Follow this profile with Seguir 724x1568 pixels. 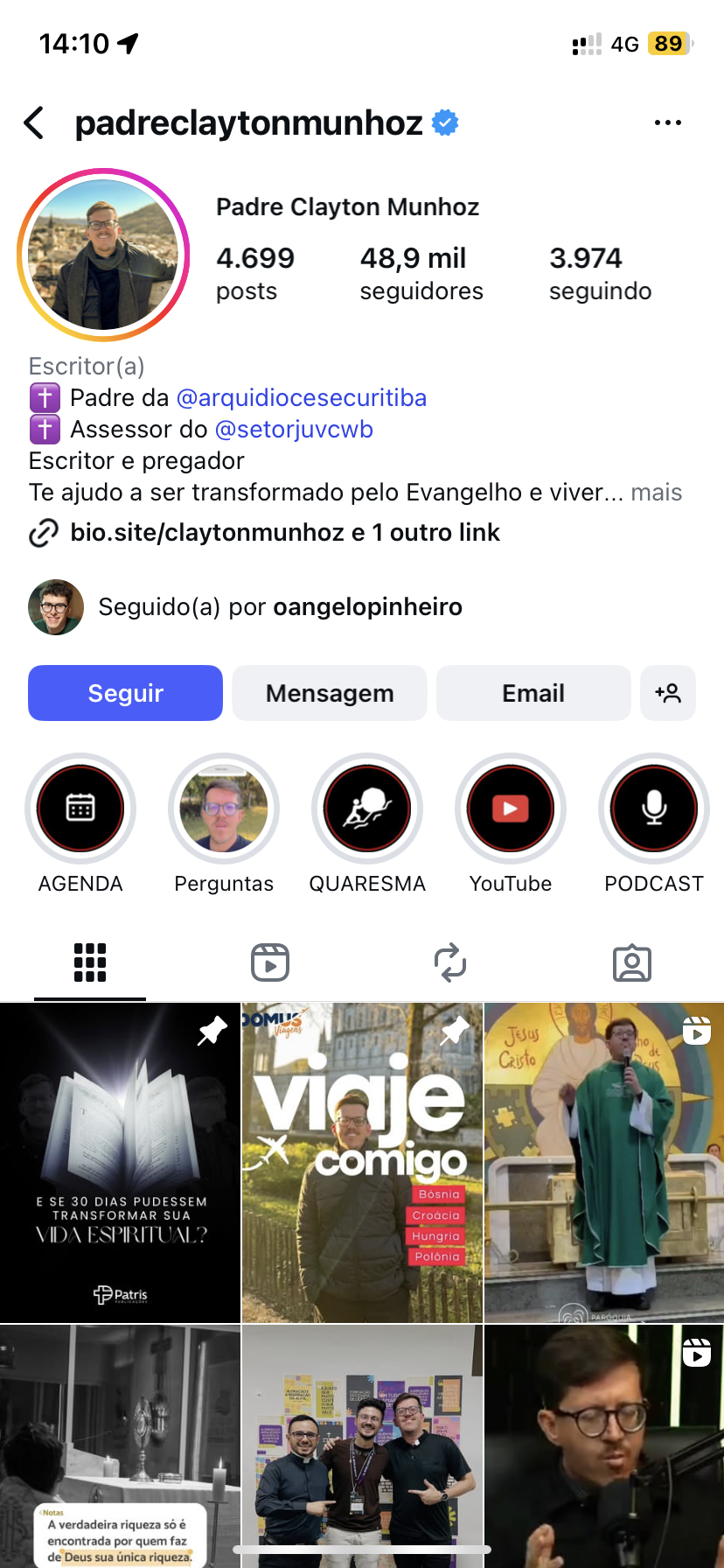click(x=125, y=693)
